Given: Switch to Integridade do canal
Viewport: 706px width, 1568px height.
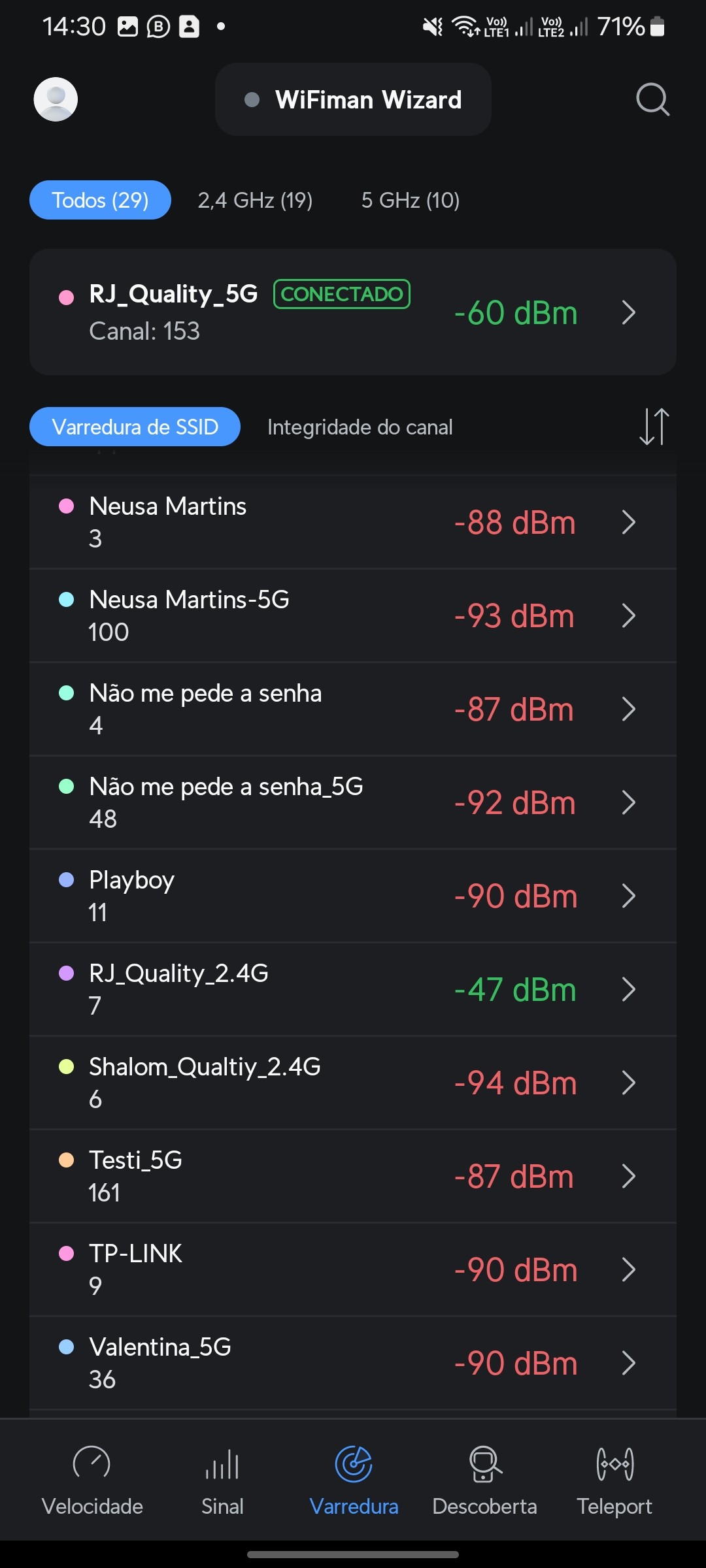Looking at the screenshot, I should [x=360, y=427].
